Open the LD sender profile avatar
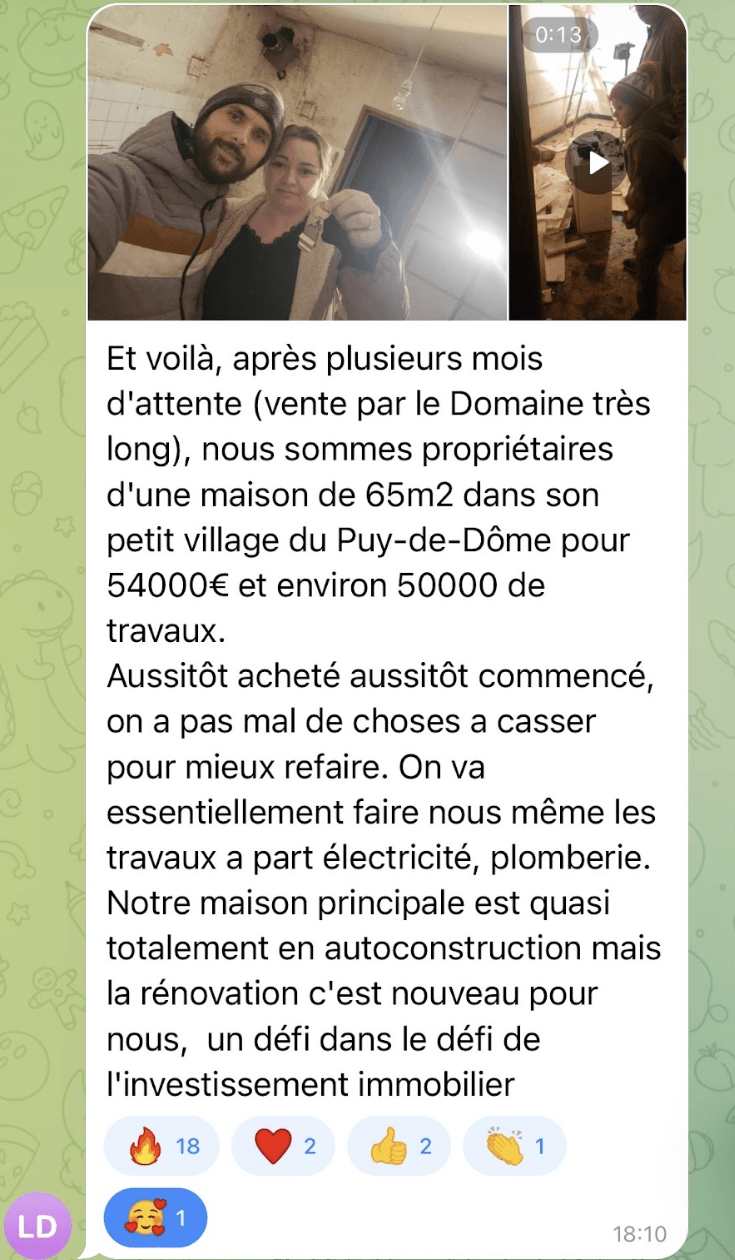This screenshot has height=1260, width=735. [38, 1226]
